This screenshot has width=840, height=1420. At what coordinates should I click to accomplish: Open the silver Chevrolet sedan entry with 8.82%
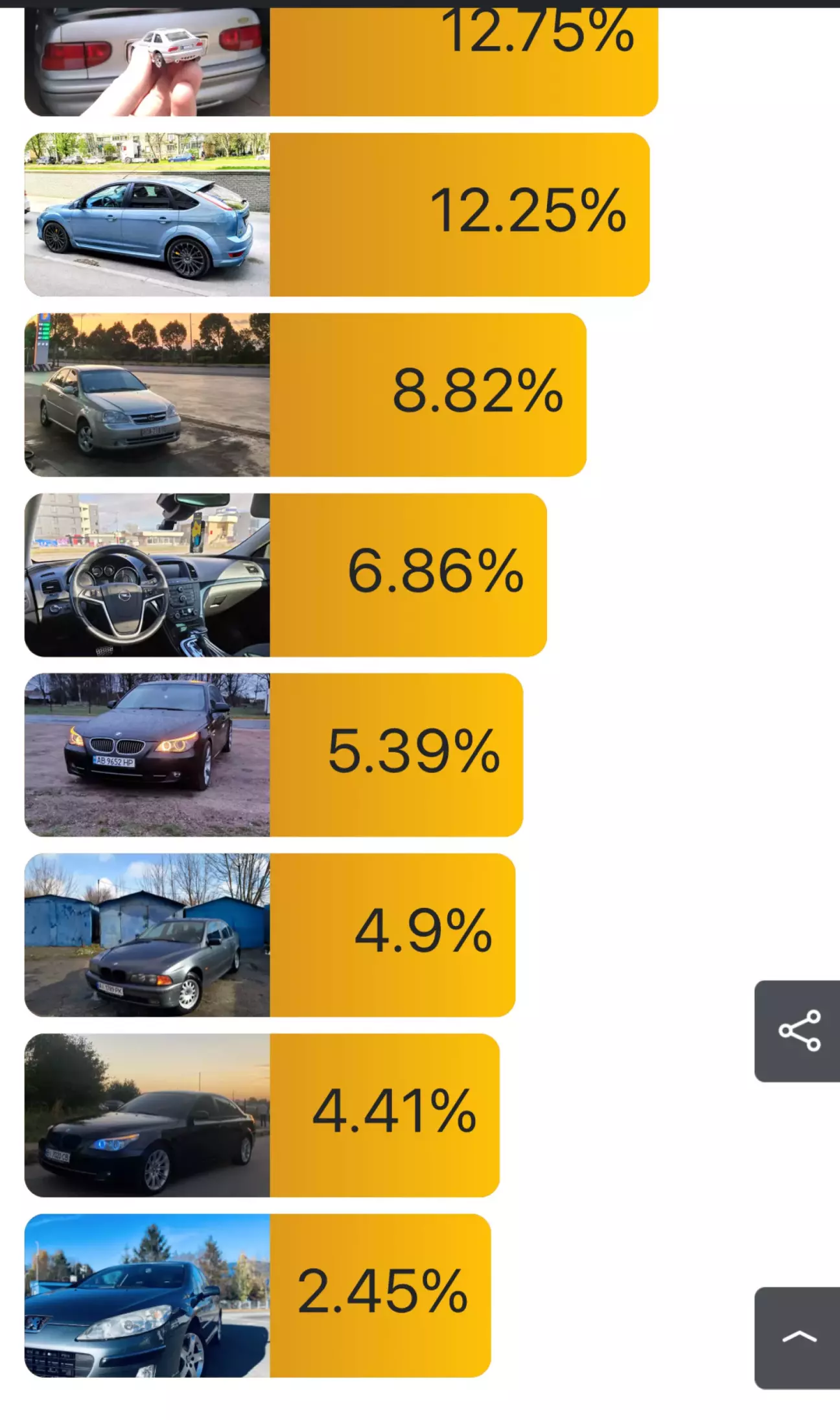[305, 395]
